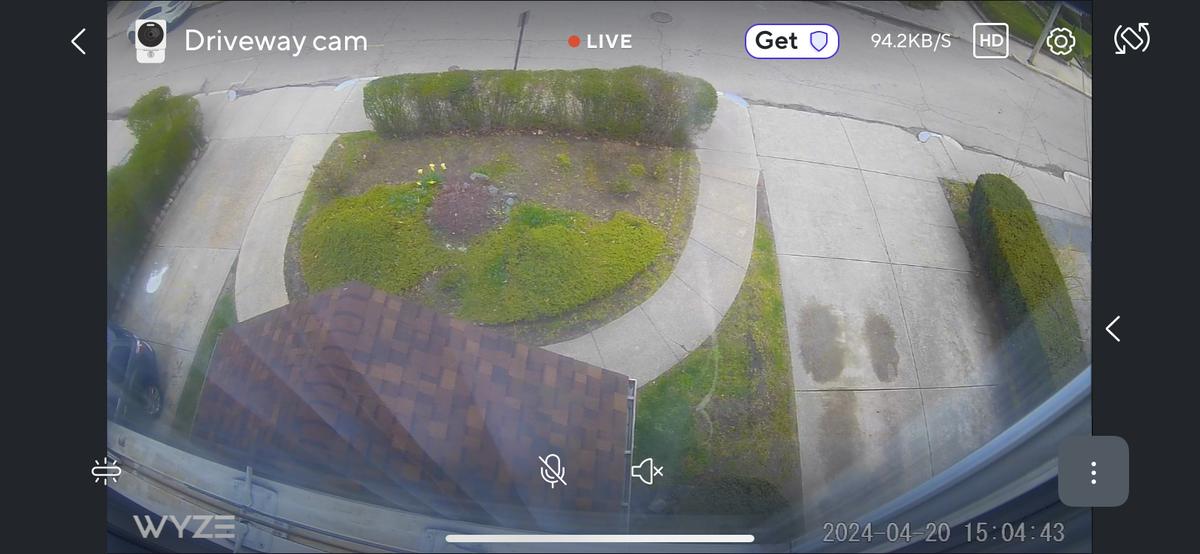Open camera settings gear

[1060, 41]
